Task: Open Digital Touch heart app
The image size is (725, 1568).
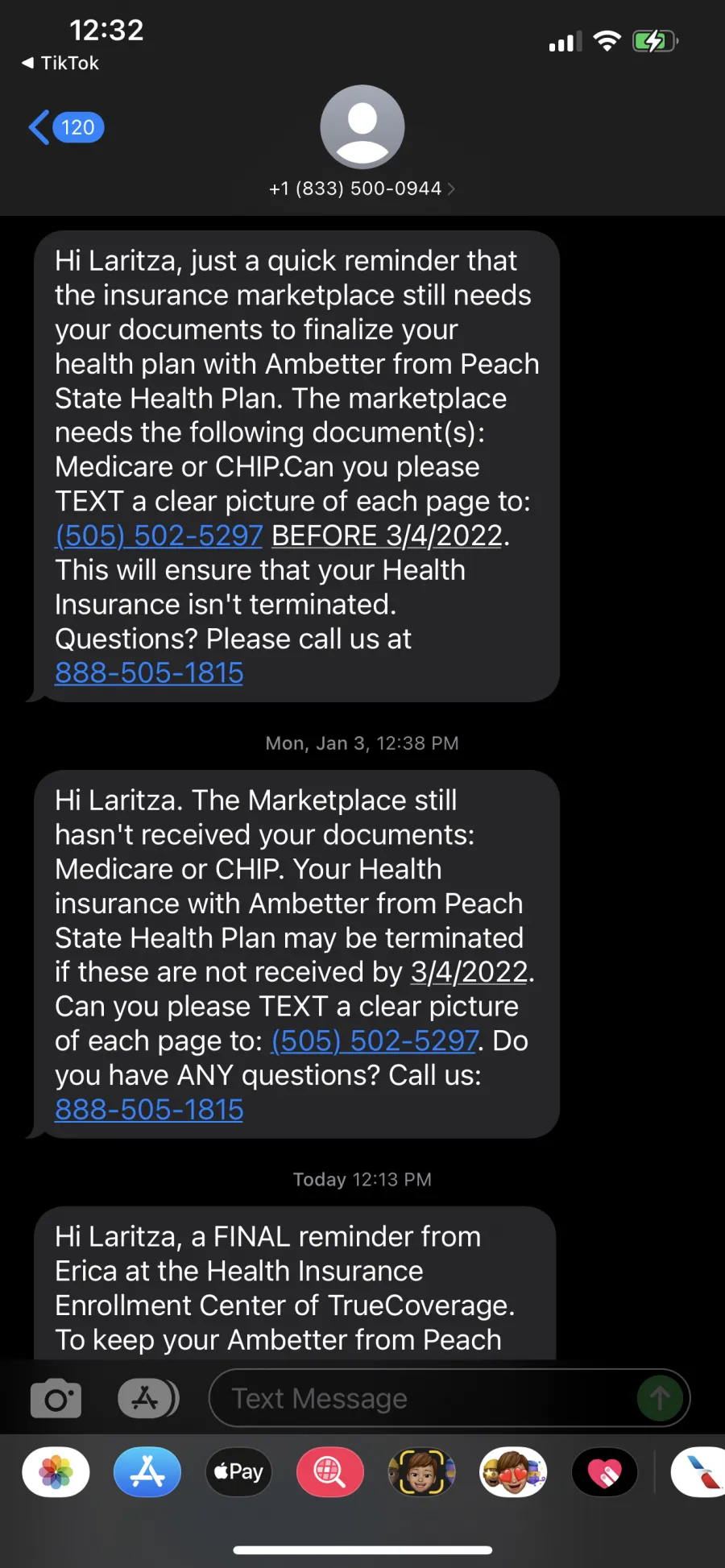Action: pos(605,1471)
